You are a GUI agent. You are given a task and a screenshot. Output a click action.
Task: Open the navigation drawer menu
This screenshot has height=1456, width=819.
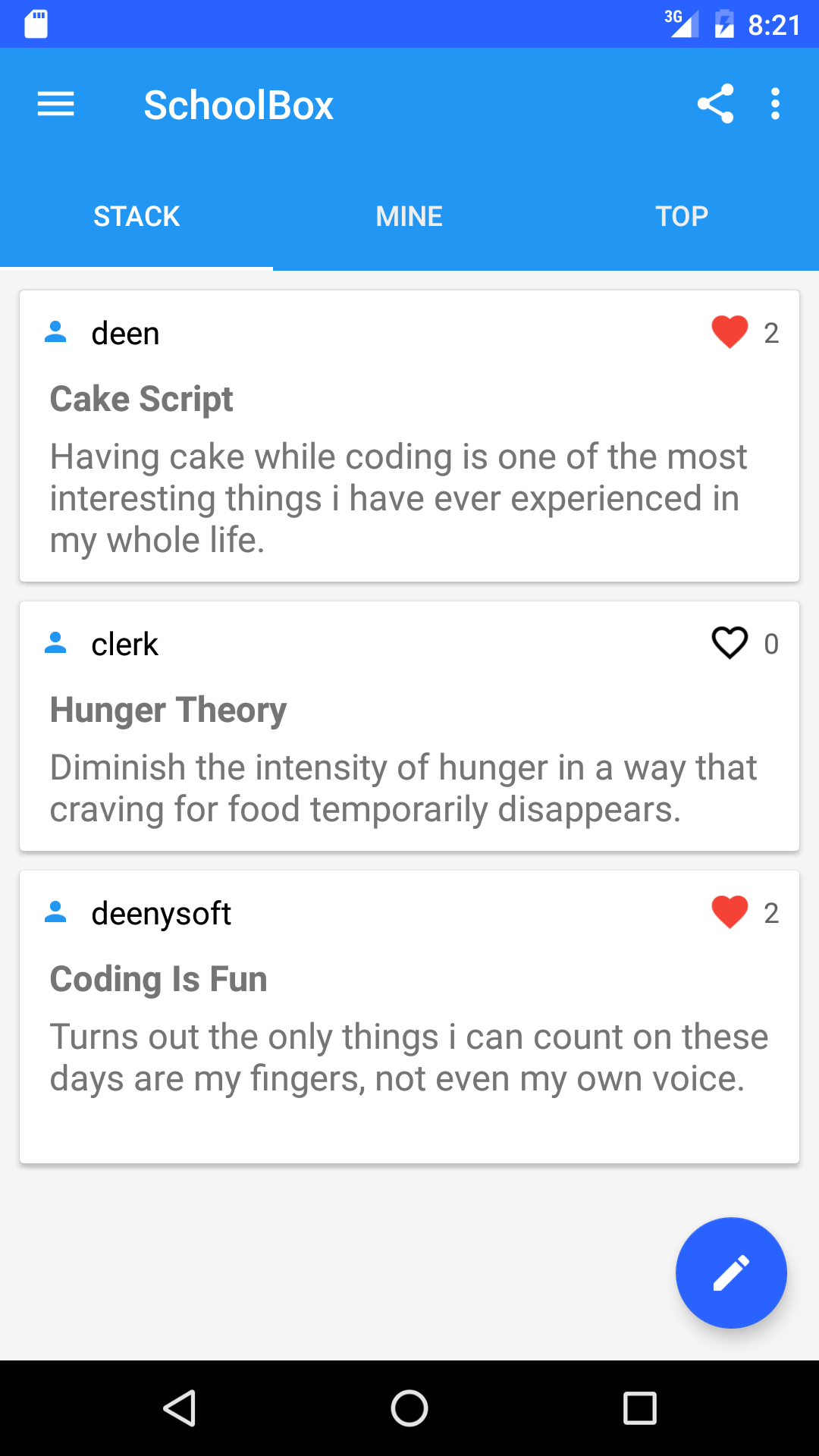coord(55,105)
